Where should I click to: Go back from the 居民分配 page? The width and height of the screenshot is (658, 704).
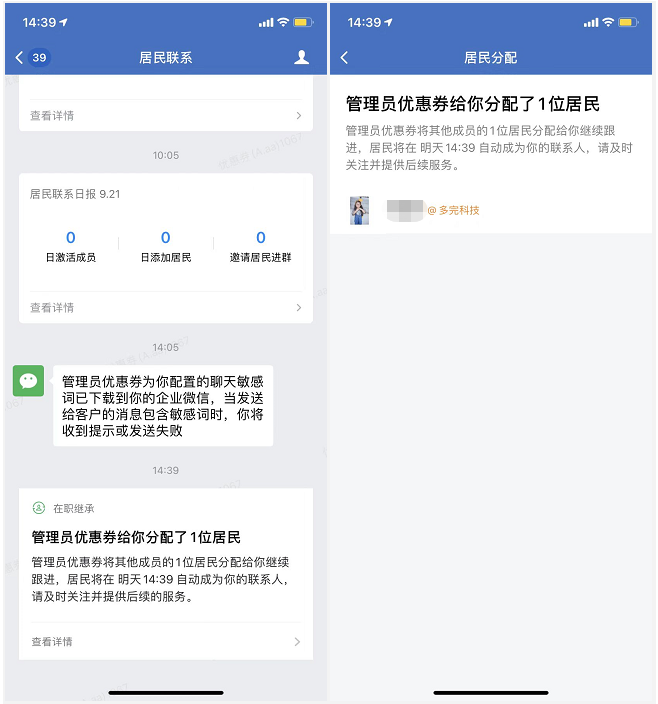coord(345,58)
